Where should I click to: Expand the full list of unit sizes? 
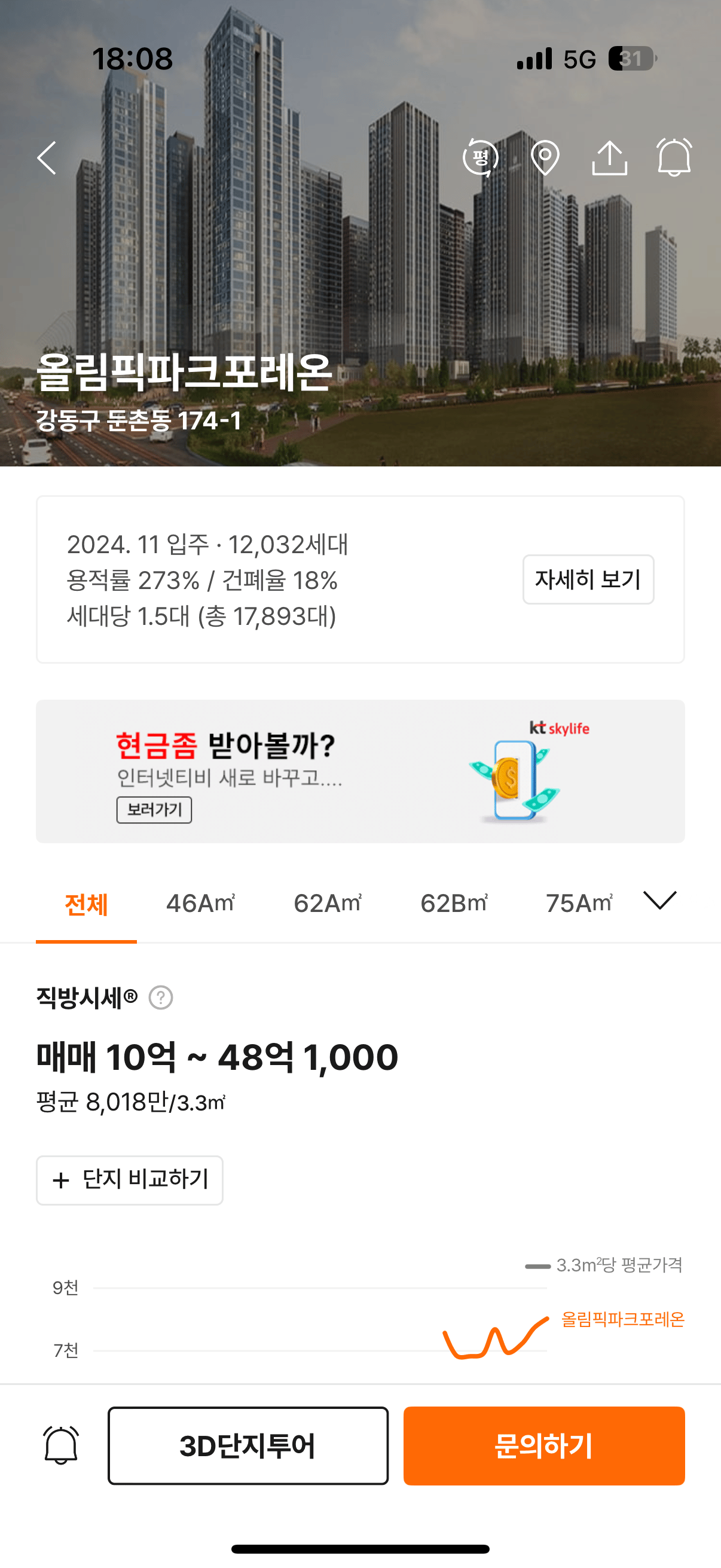[x=659, y=900]
